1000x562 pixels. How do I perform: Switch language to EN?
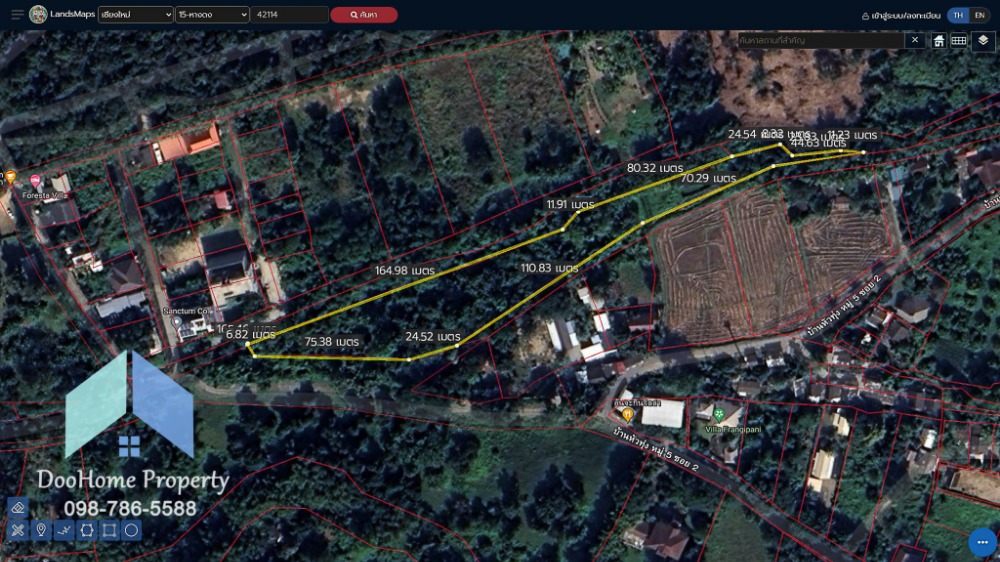point(982,15)
